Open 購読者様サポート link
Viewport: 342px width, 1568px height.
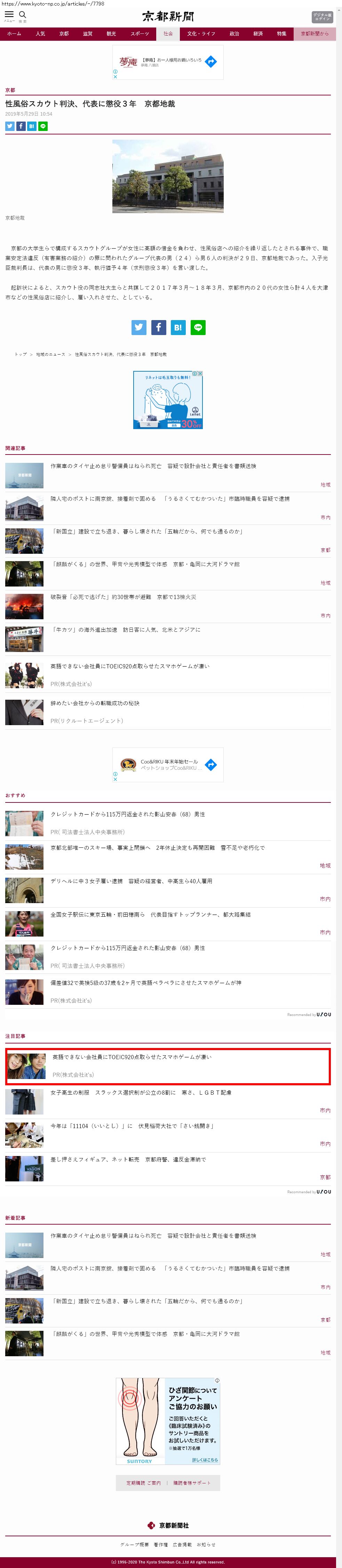[192, 1483]
